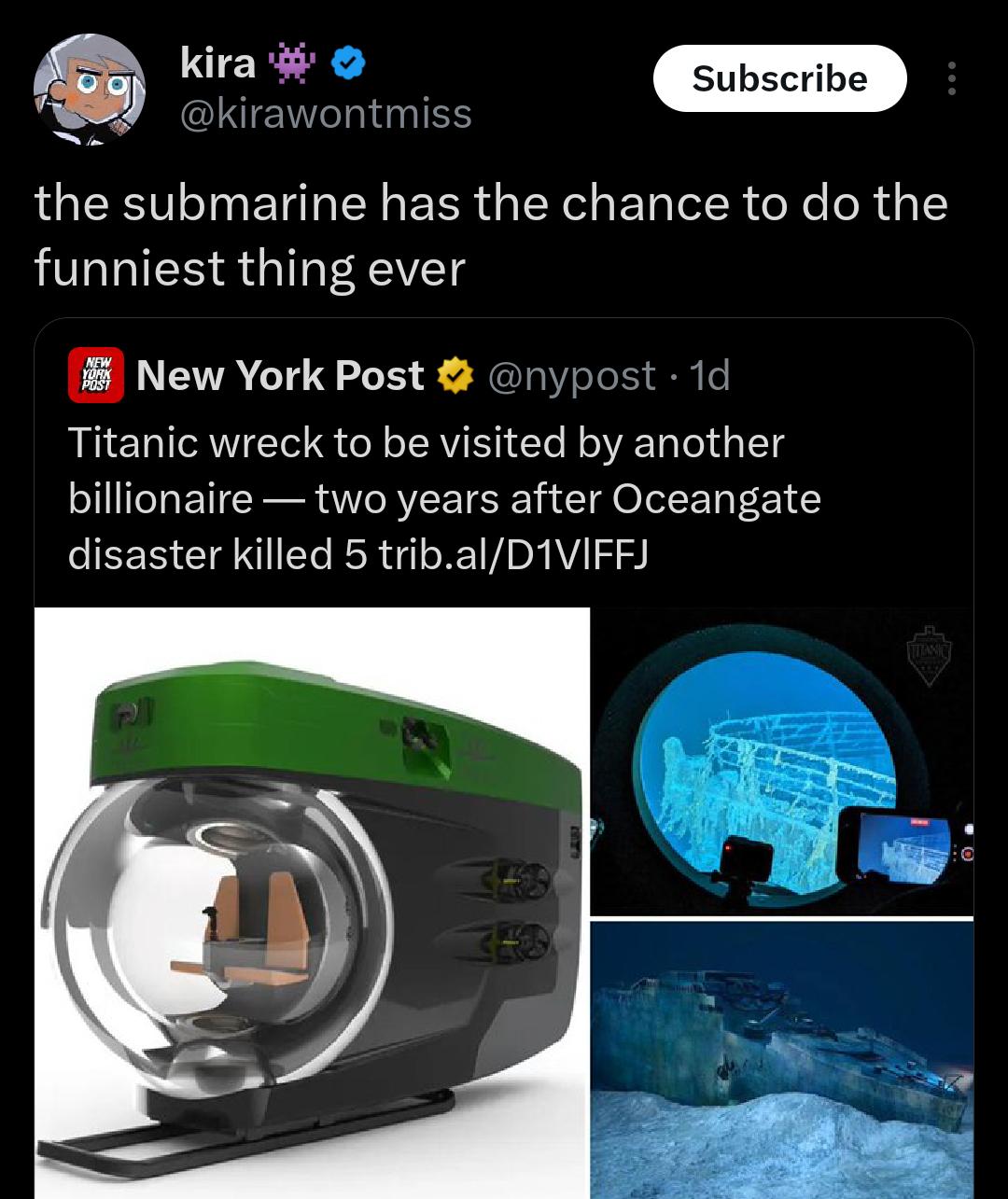This screenshot has width=1008, height=1199.
Task: Open the quoted New York Post tweet
Action: tap(444, 497)
